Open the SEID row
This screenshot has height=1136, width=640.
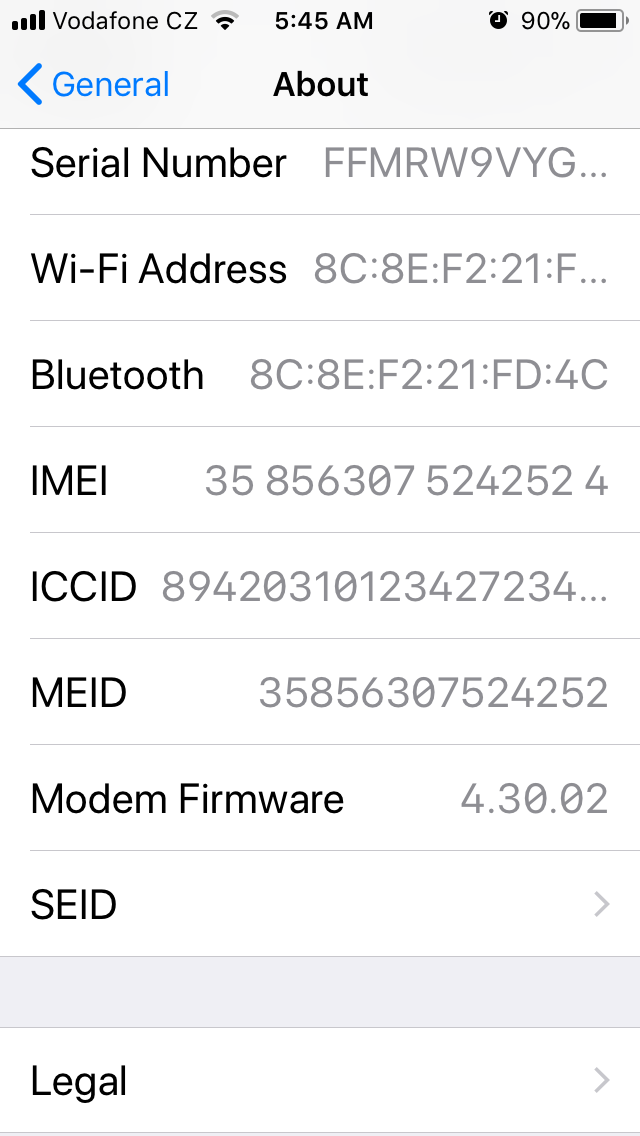[x=320, y=905]
